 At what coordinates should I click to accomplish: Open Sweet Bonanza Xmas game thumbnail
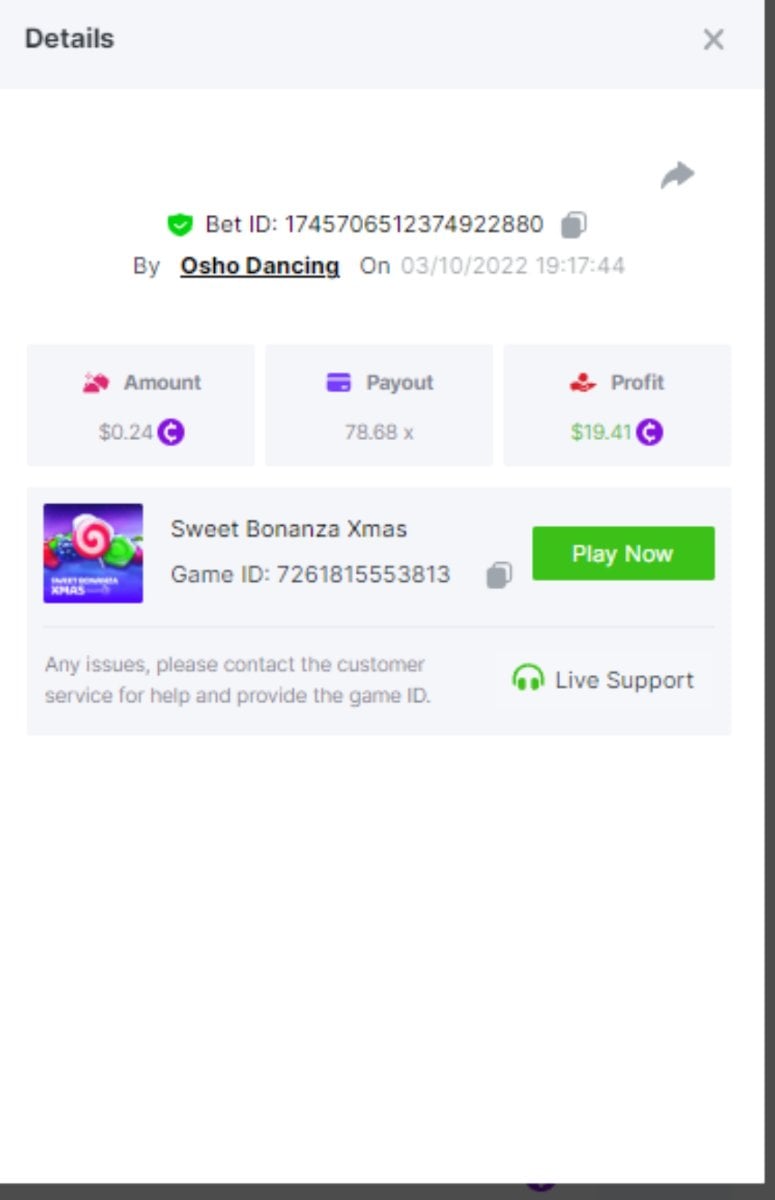[93, 553]
